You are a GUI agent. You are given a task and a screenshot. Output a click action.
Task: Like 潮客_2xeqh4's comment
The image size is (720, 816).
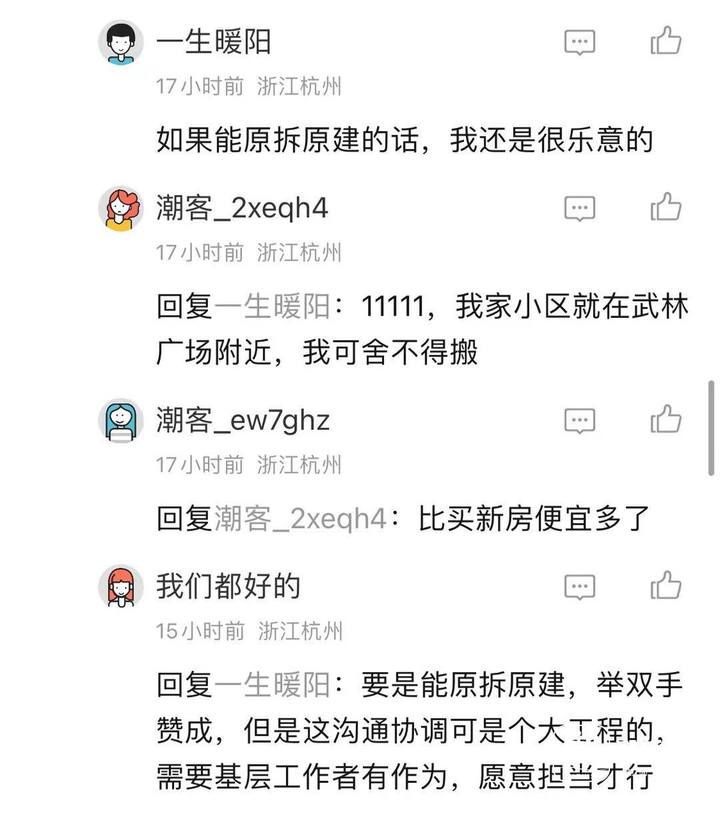[x=666, y=207]
